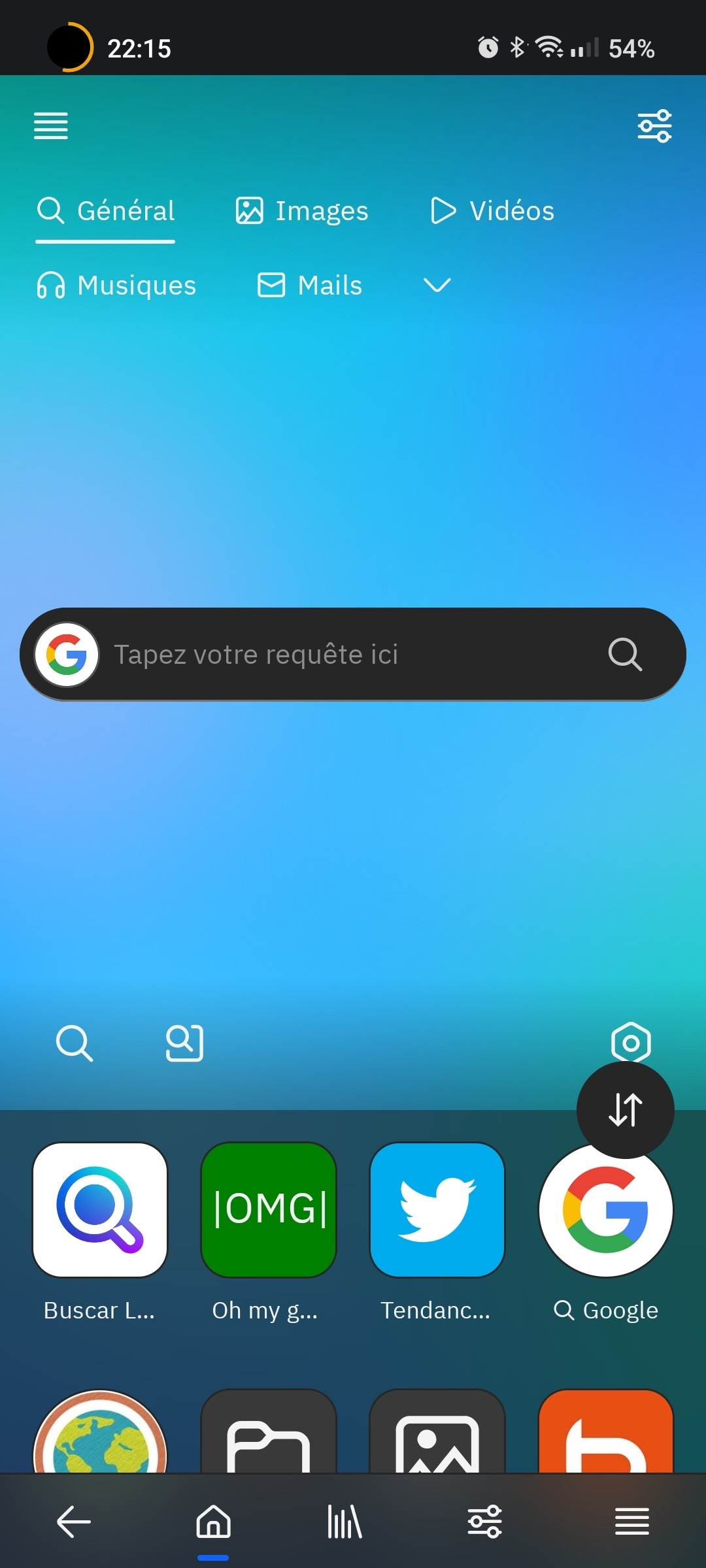Screen dimensions: 706x1568
Task: Select the Mails category
Action: point(310,286)
